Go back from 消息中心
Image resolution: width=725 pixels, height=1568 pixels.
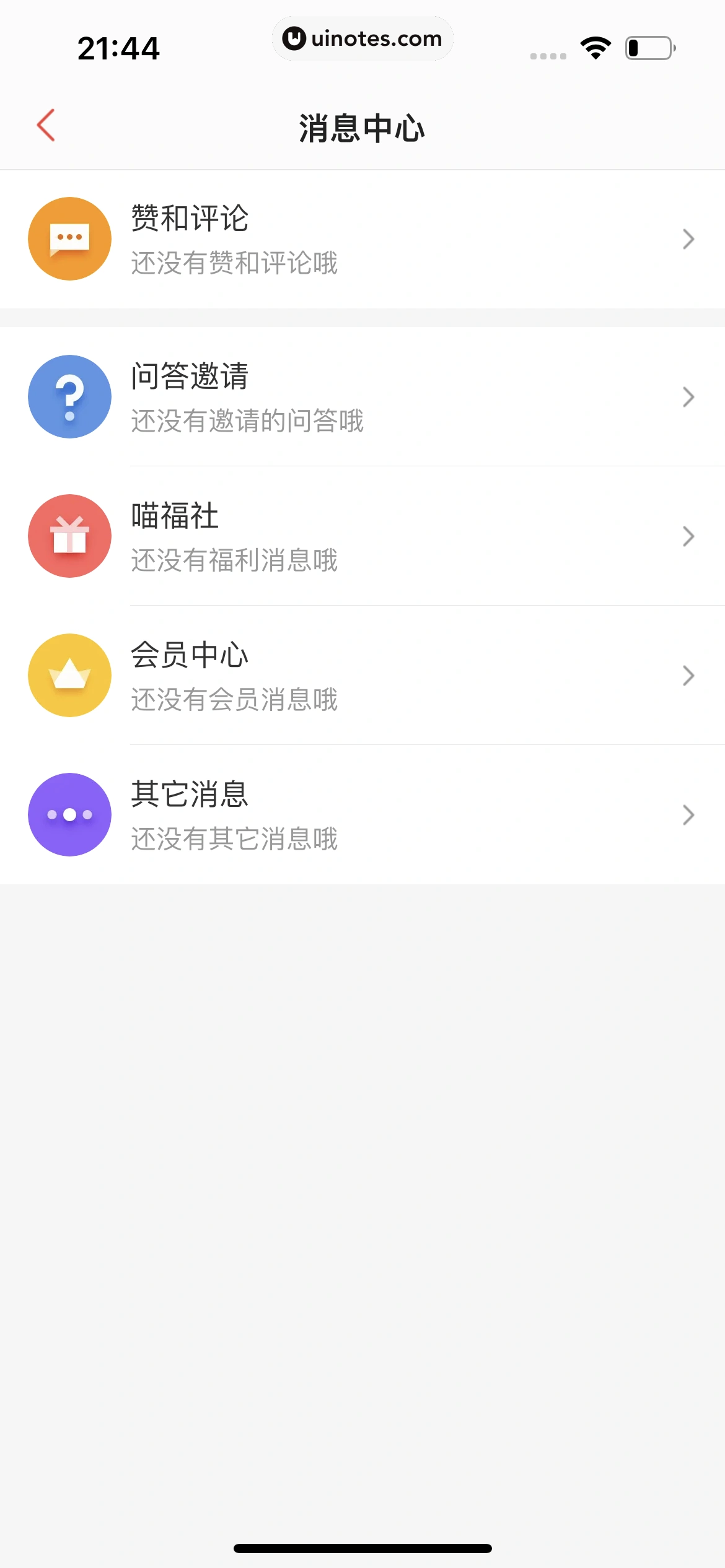[46, 126]
